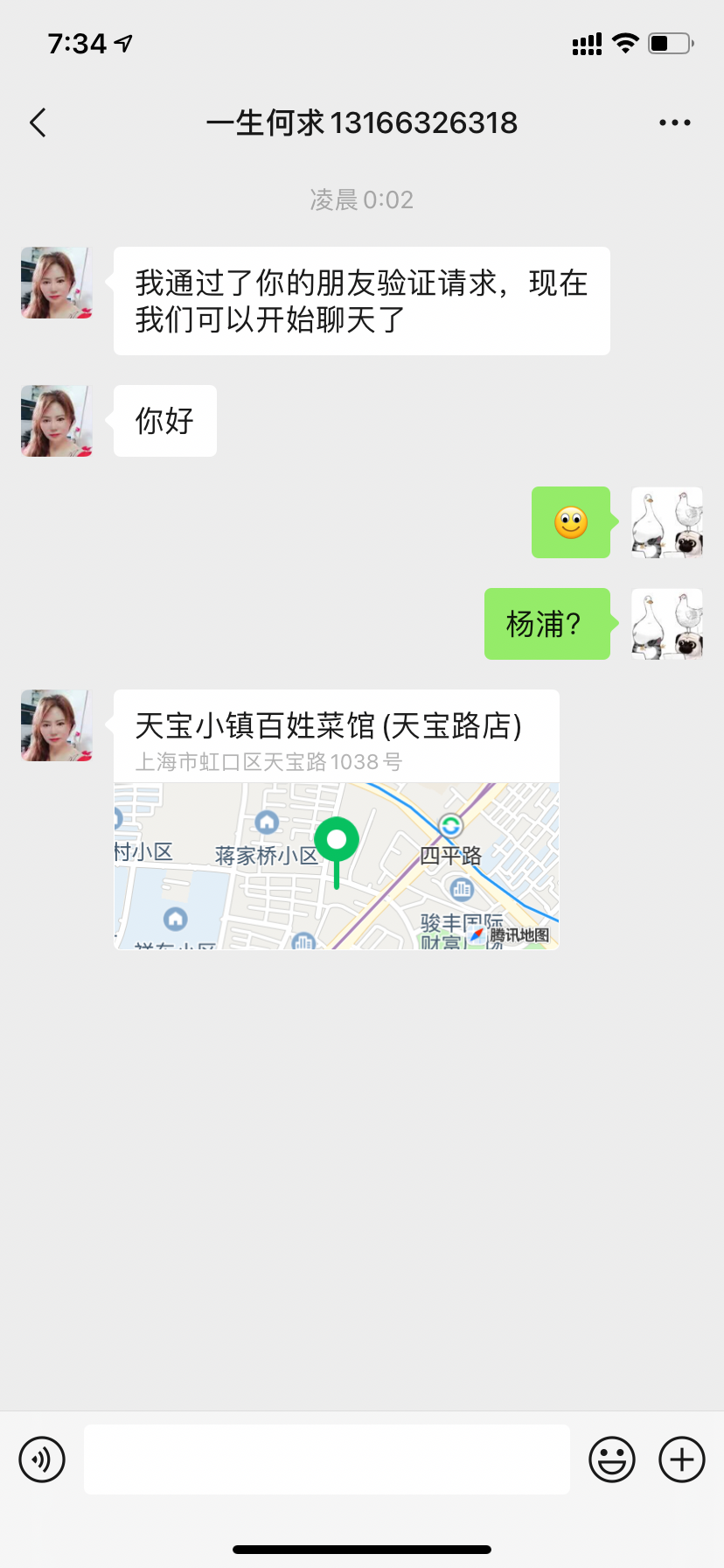This screenshot has width=724, height=1568.
Task: Tap the battery indicator
Action: 667,42
